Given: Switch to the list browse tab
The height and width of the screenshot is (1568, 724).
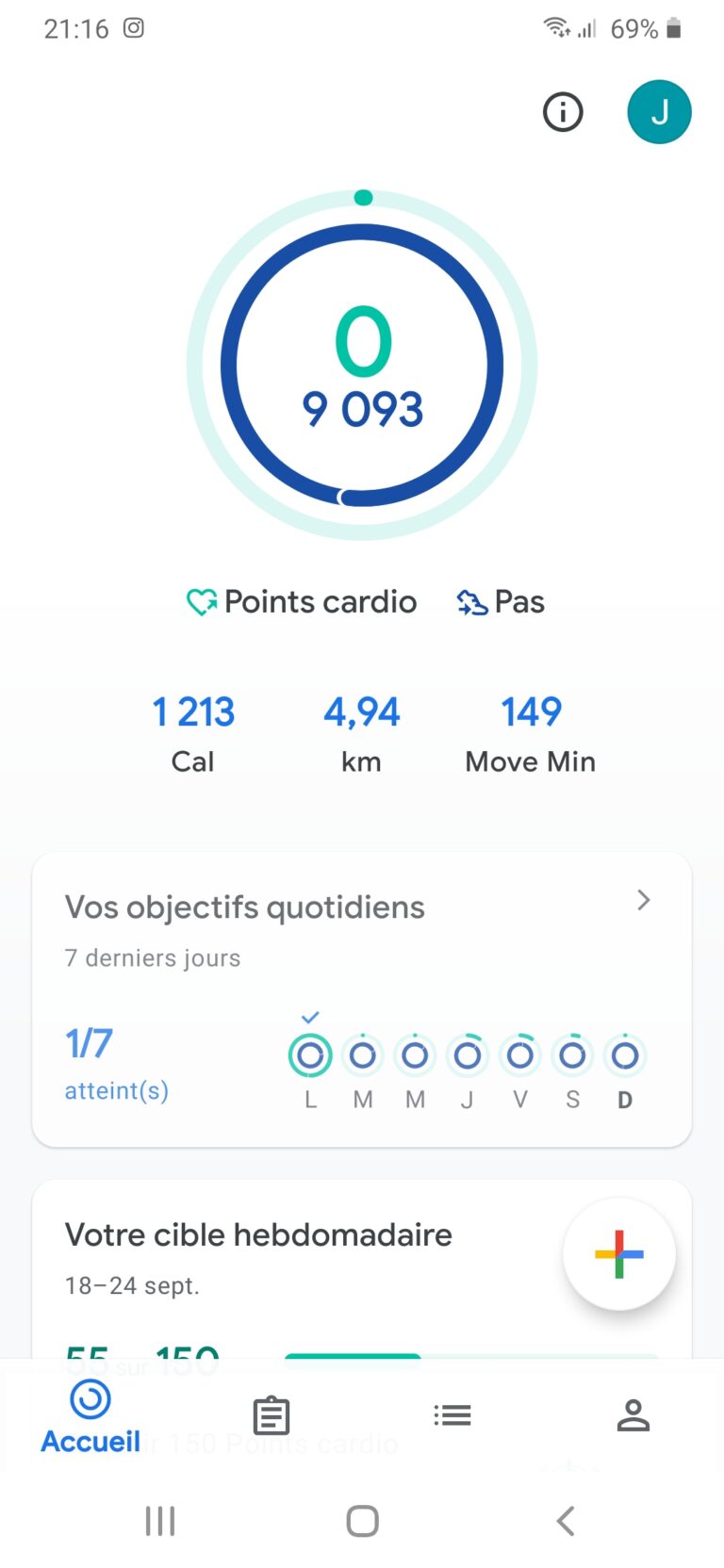Looking at the screenshot, I should point(452,1415).
